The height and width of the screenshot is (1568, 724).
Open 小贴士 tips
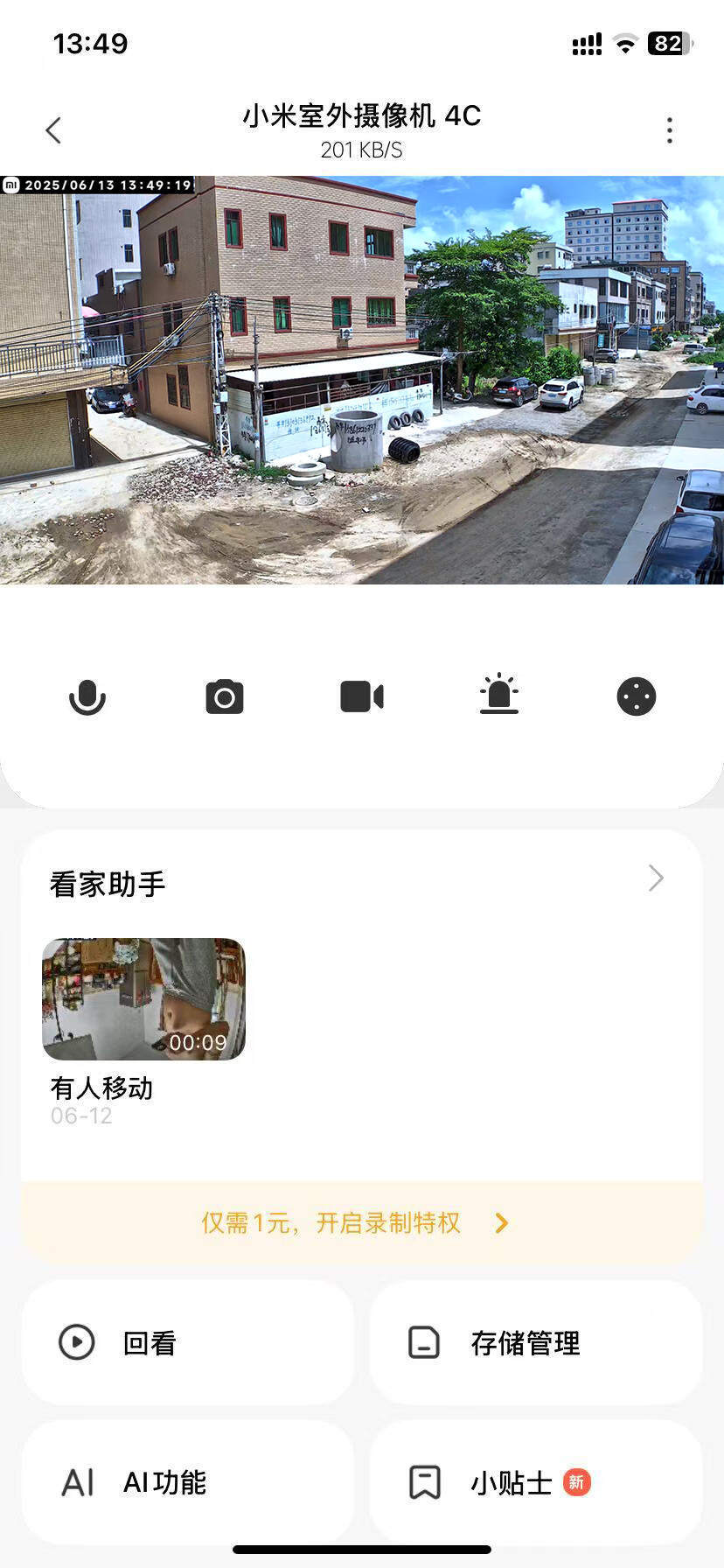535,1482
